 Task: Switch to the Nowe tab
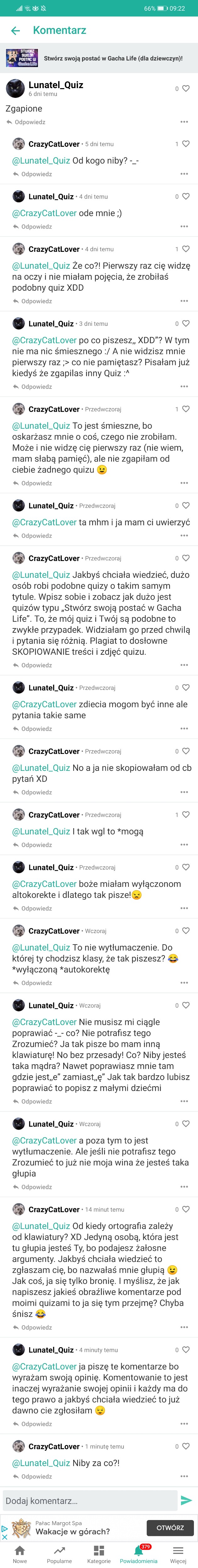point(19,1554)
